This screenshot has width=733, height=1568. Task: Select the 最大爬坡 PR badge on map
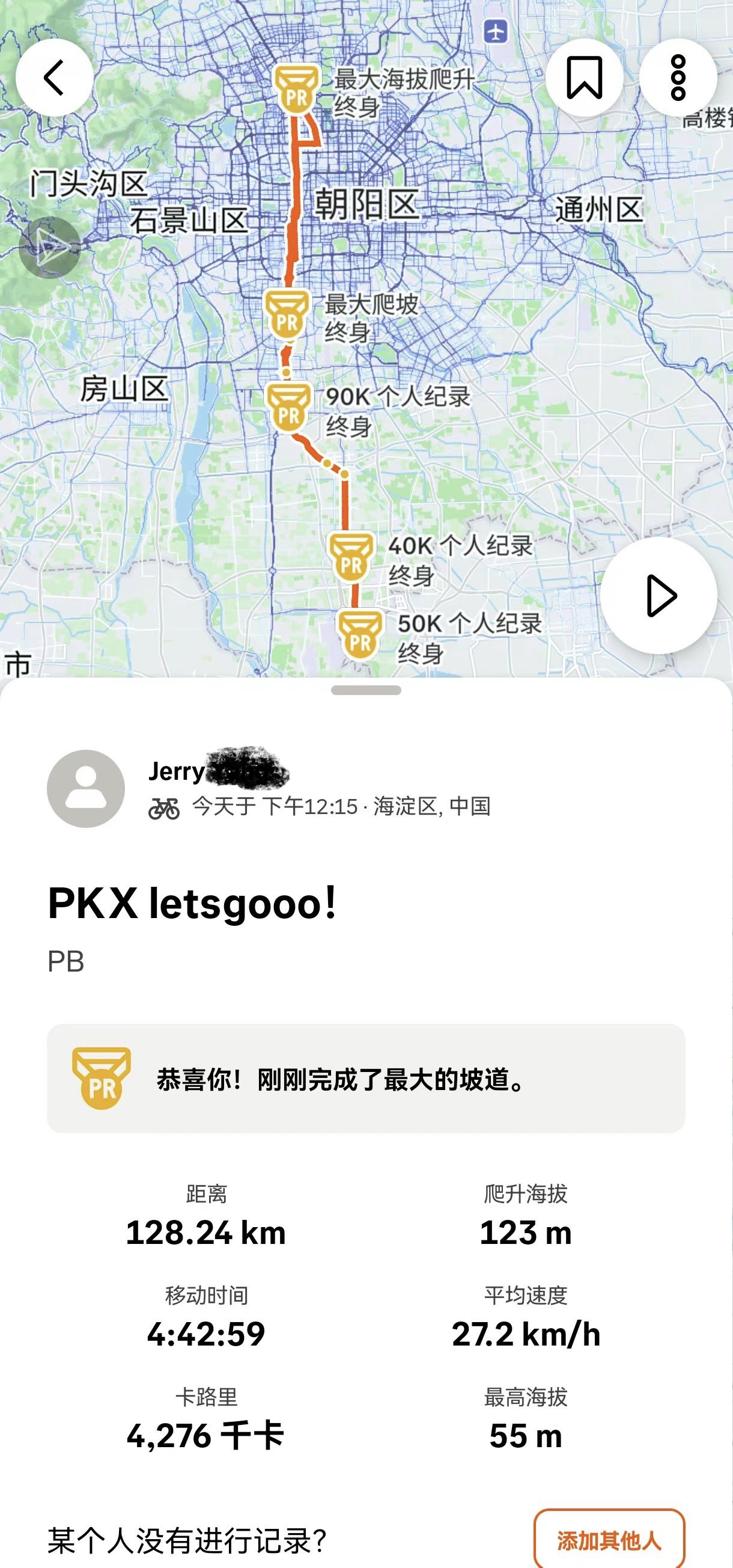point(287,314)
